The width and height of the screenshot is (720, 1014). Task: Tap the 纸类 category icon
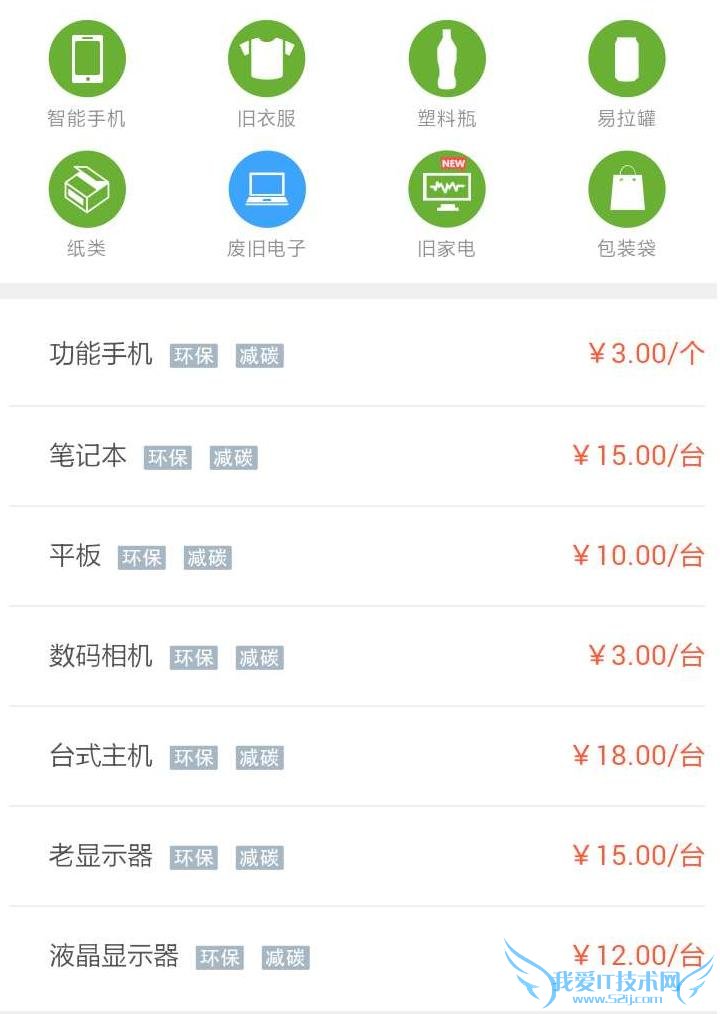(87, 189)
